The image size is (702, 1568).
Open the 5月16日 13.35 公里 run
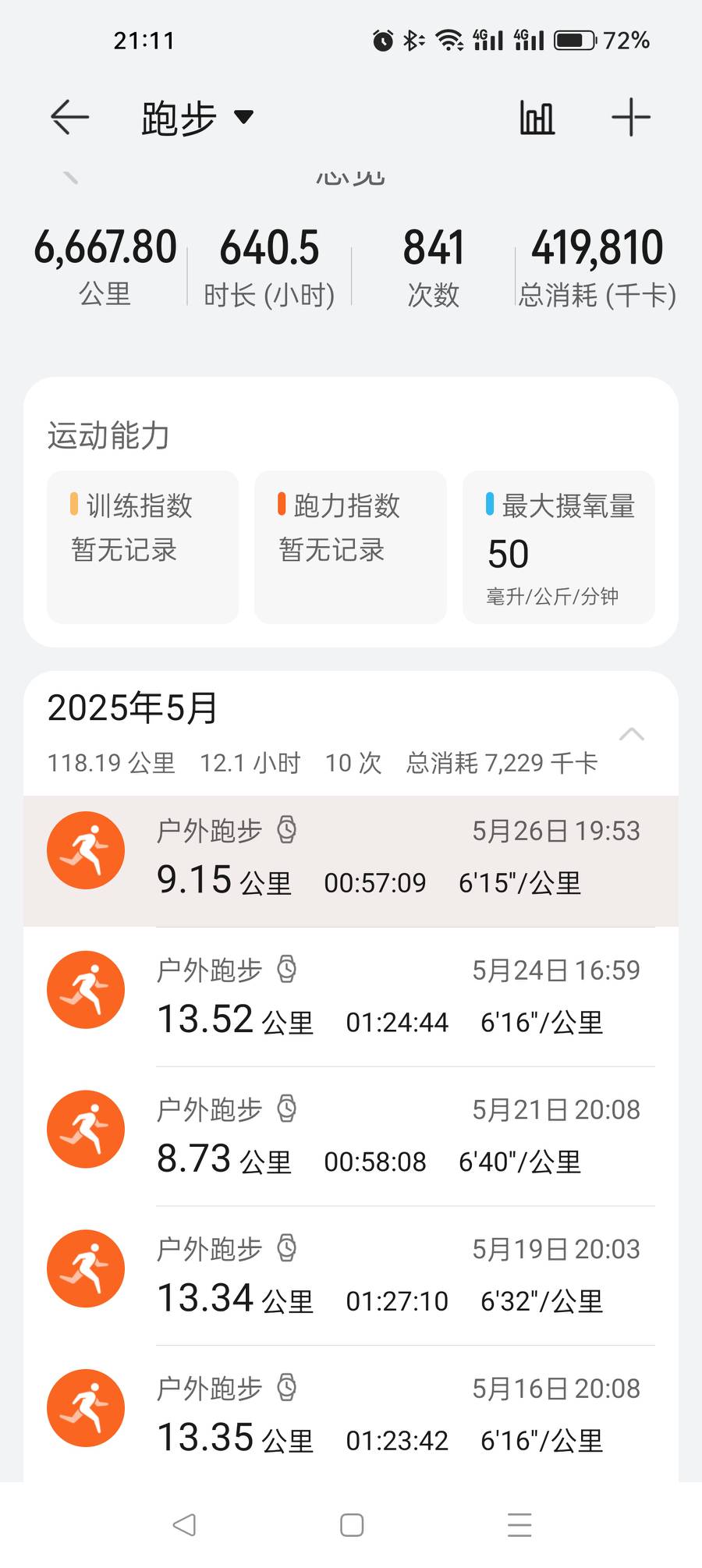tap(351, 1415)
